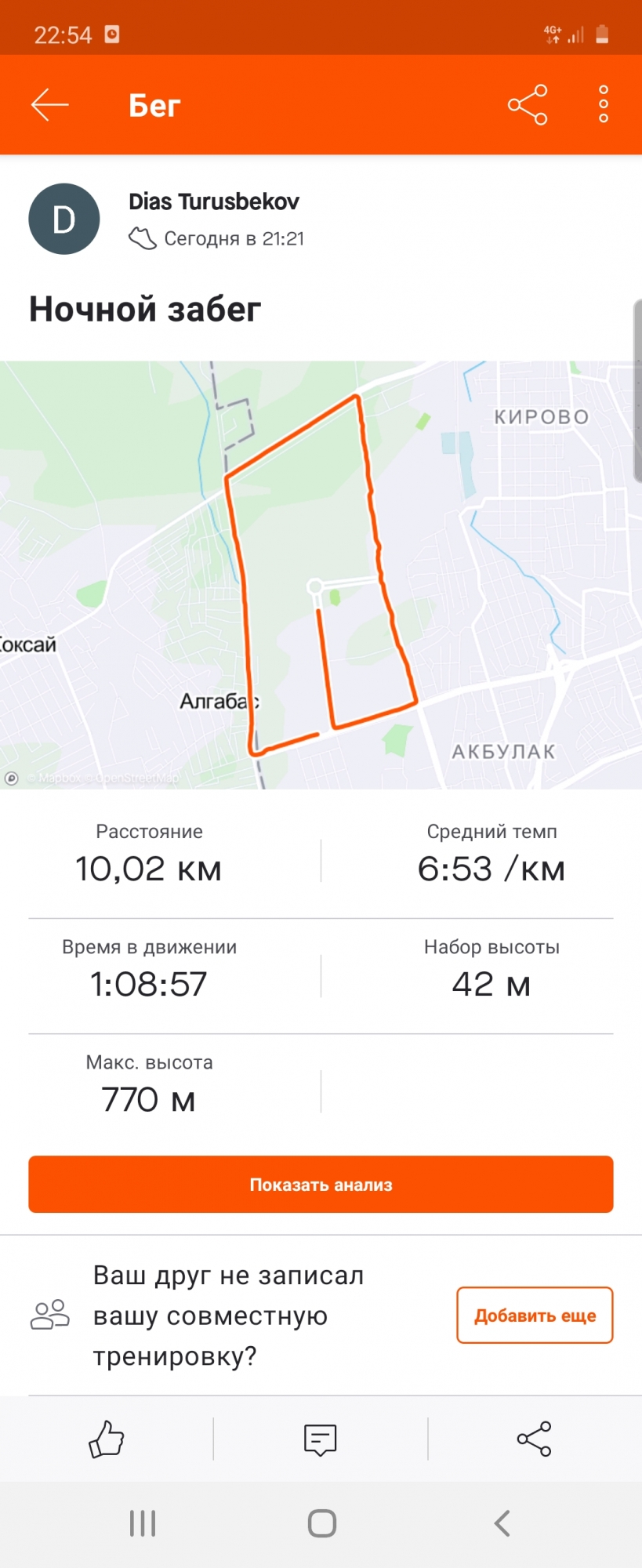Open recent apps from navigation bar
Screen dimensions: 642x1568
(x=143, y=1523)
